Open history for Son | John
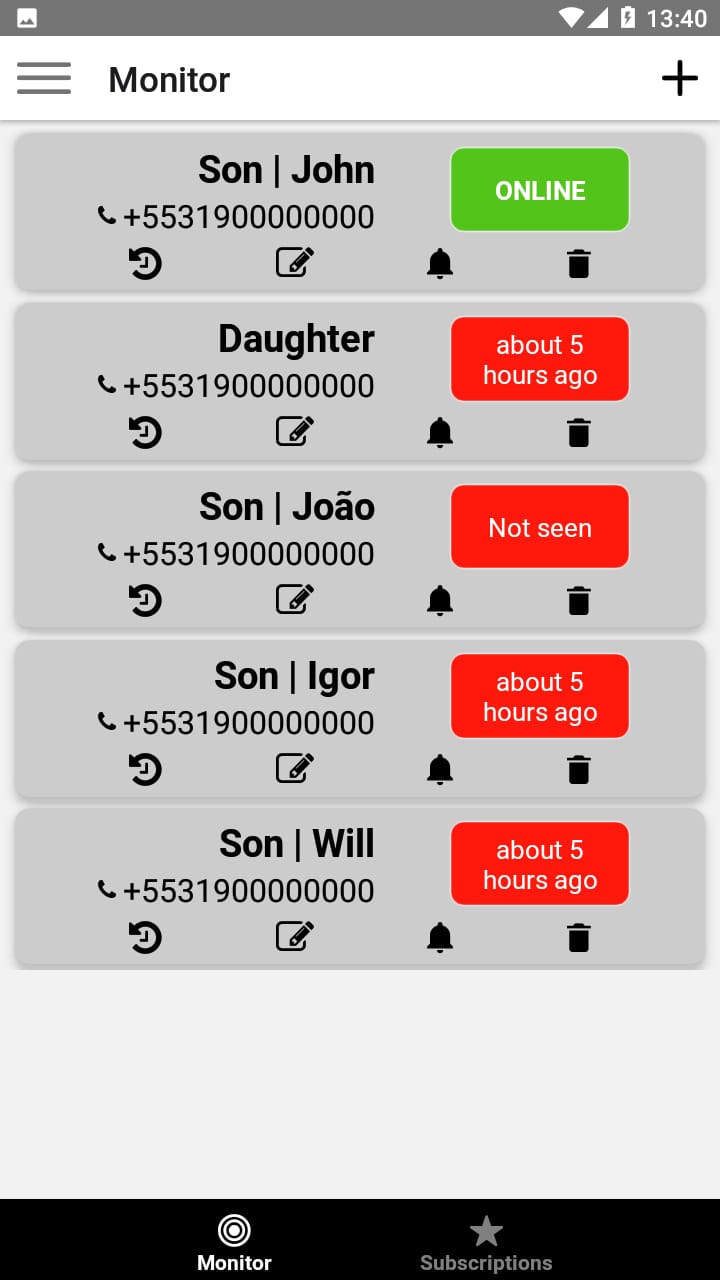 click(145, 263)
